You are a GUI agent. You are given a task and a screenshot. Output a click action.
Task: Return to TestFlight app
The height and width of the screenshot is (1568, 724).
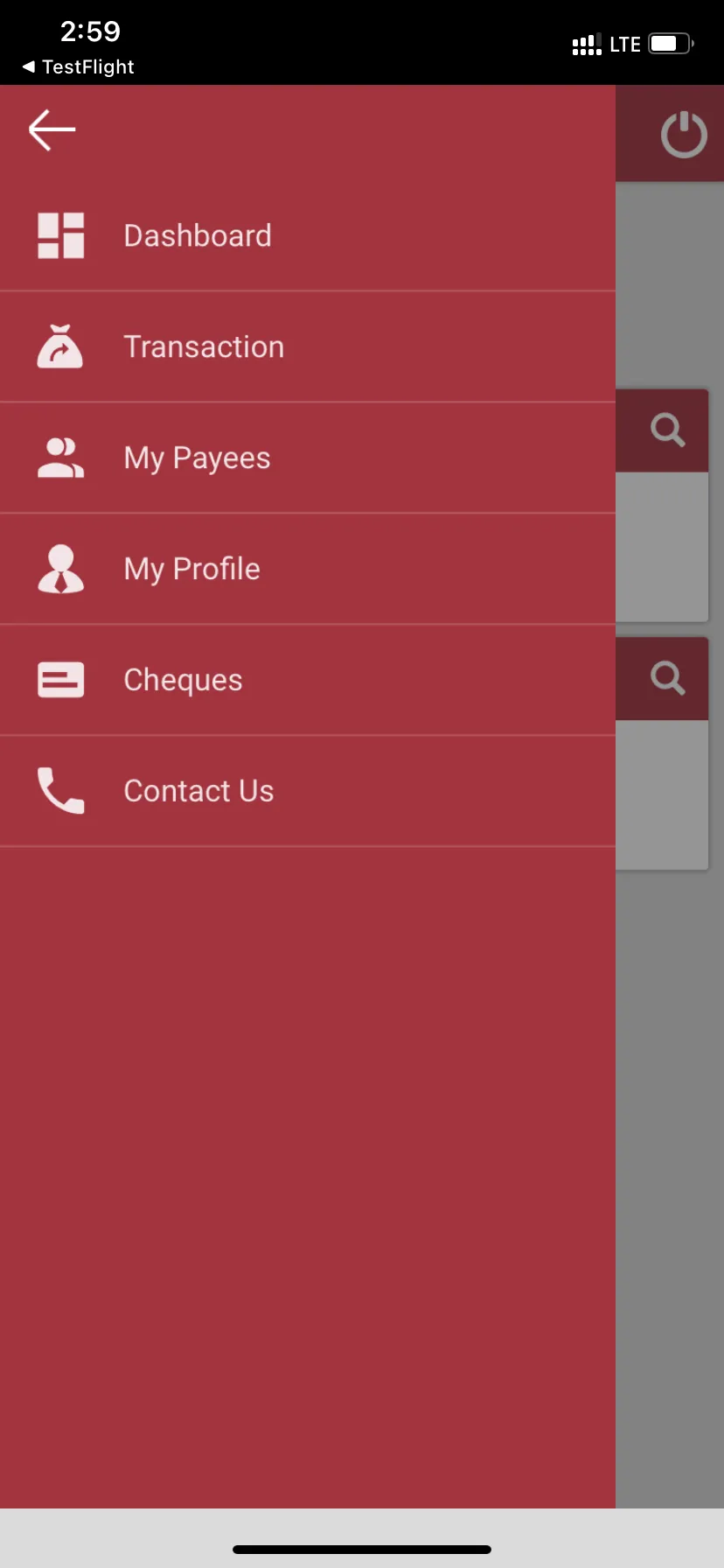pyautogui.click(x=79, y=66)
